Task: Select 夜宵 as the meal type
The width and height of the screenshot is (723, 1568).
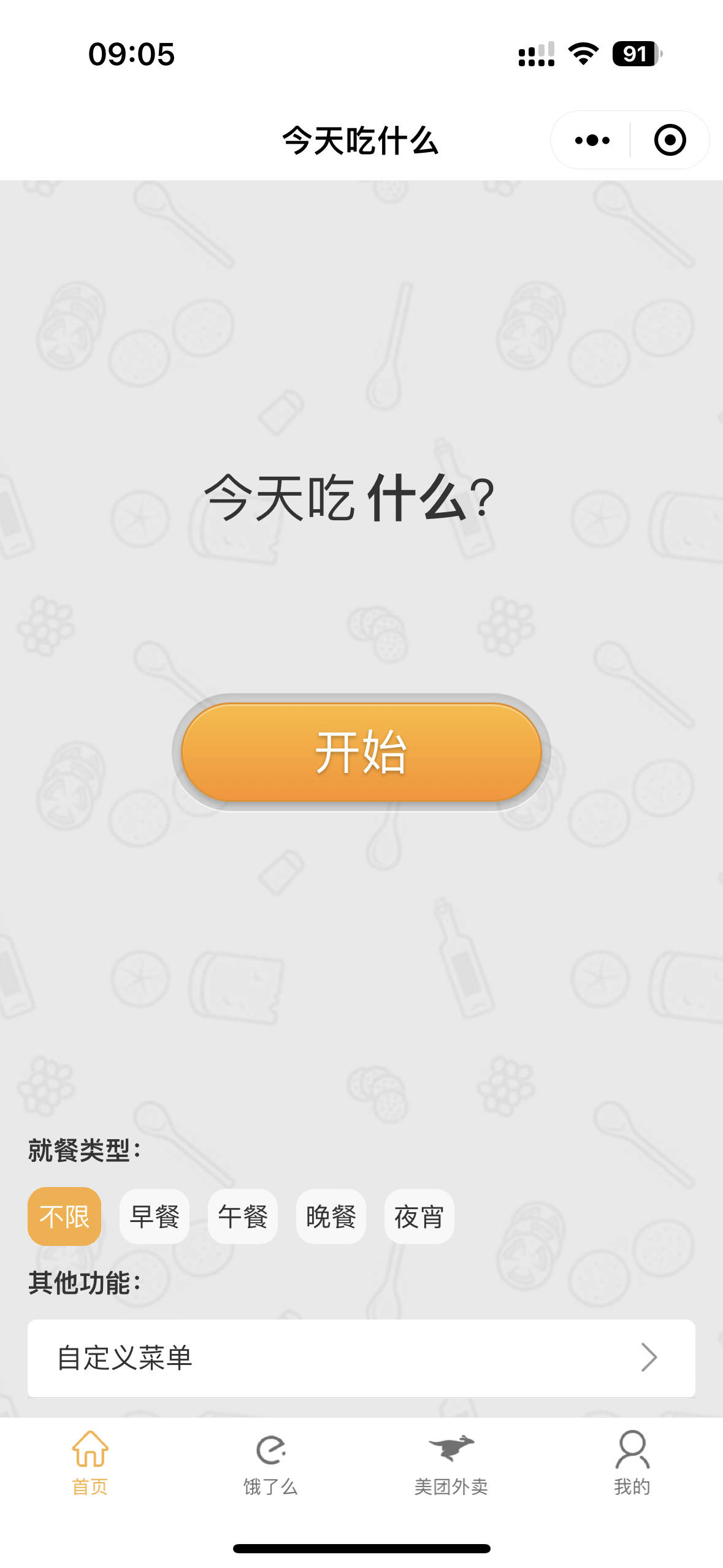Action: tap(419, 1216)
